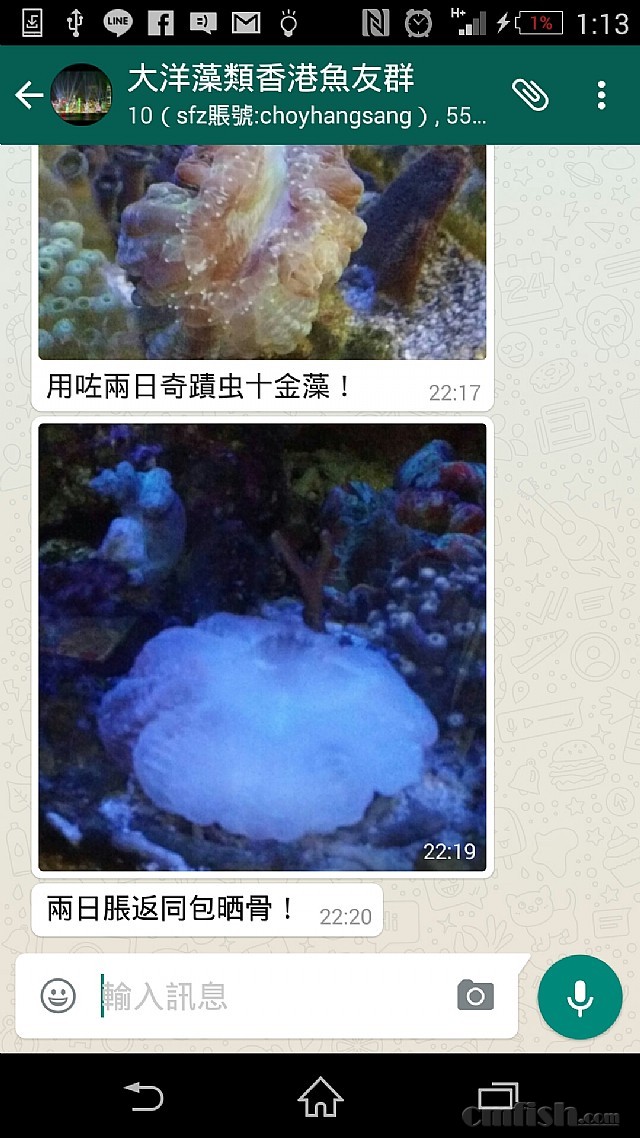This screenshot has width=640, height=1138.
Task: Open the overflow menu
Action: tap(601, 95)
